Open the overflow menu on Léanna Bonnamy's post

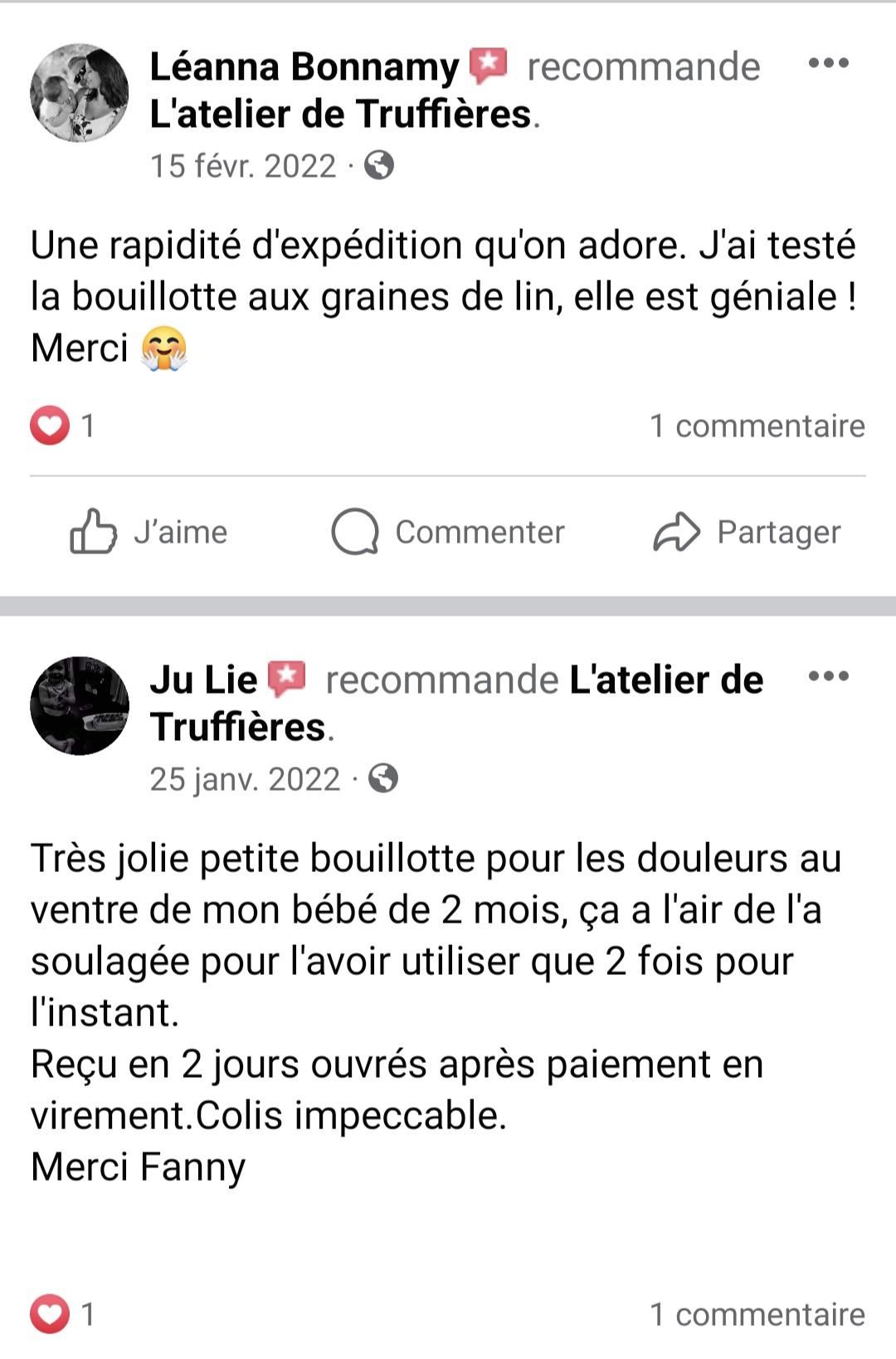click(828, 64)
